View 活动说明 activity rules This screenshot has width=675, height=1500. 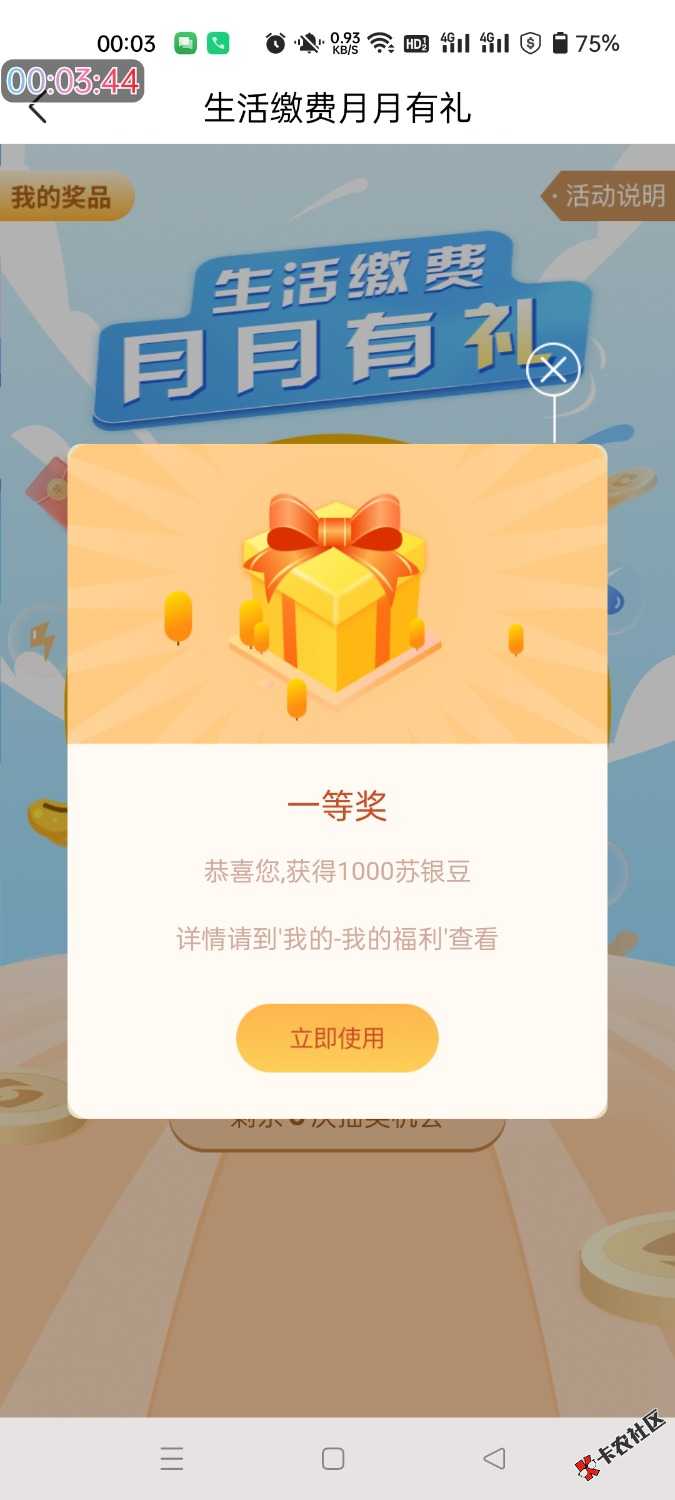click(x=611, y=196)
